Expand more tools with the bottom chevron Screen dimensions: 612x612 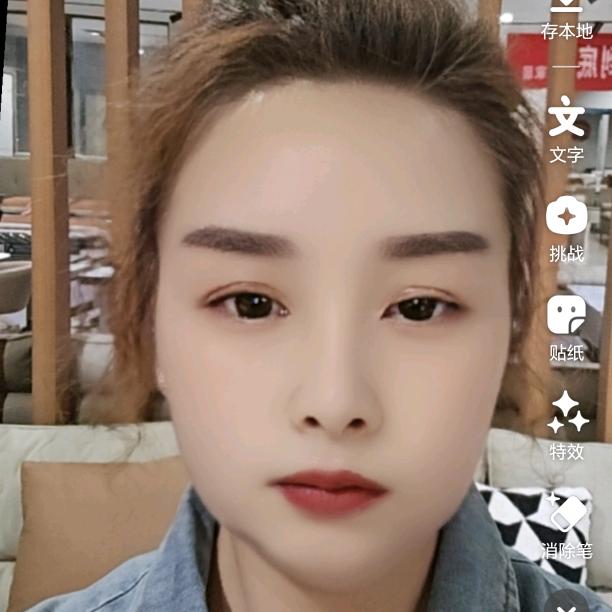(x=566, y=603)
